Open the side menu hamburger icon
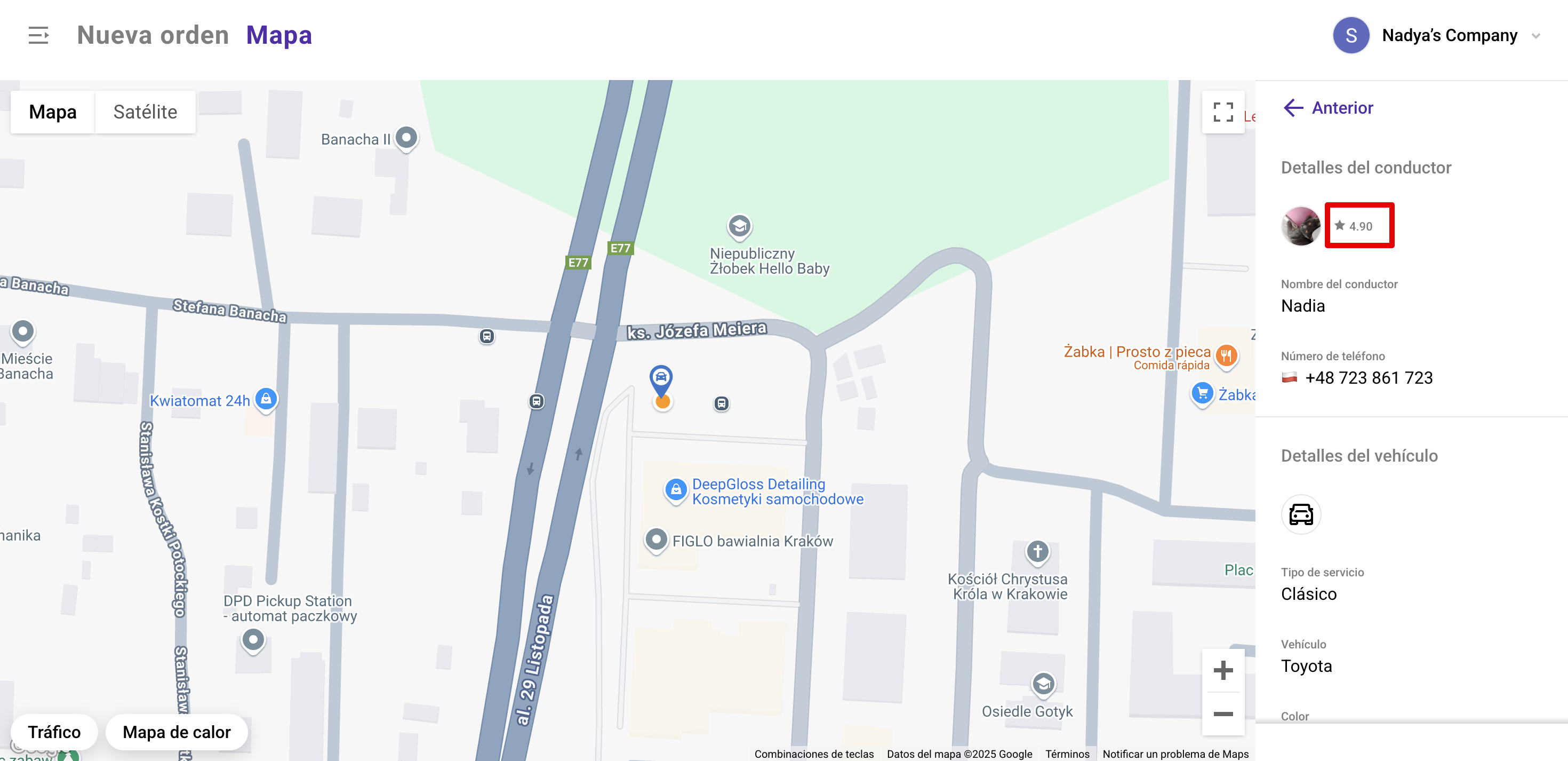1568x761 pixels. [38, 35]
